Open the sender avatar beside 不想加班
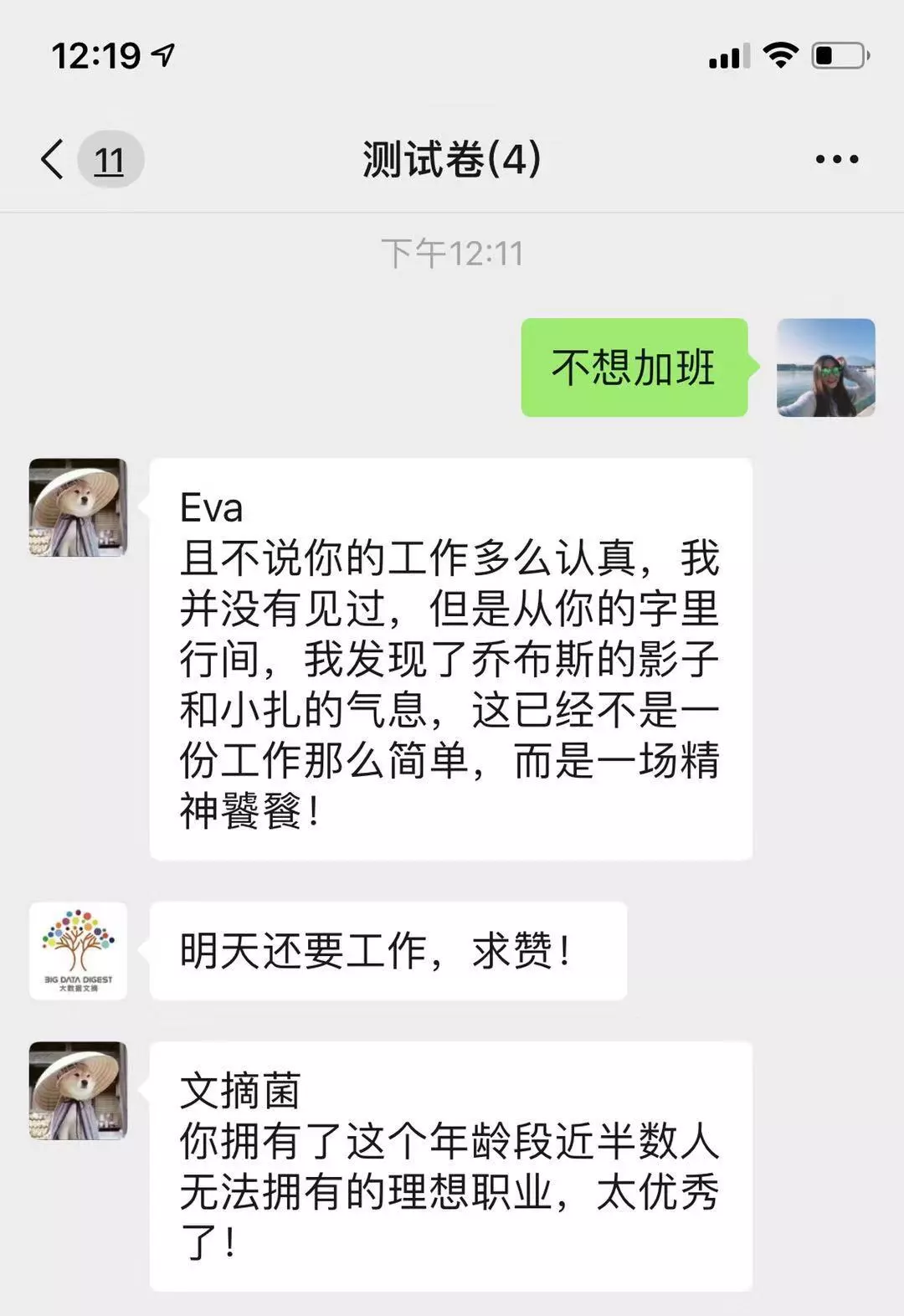The width and height of the screenshot is (904, 1316). tap(825, 368)
